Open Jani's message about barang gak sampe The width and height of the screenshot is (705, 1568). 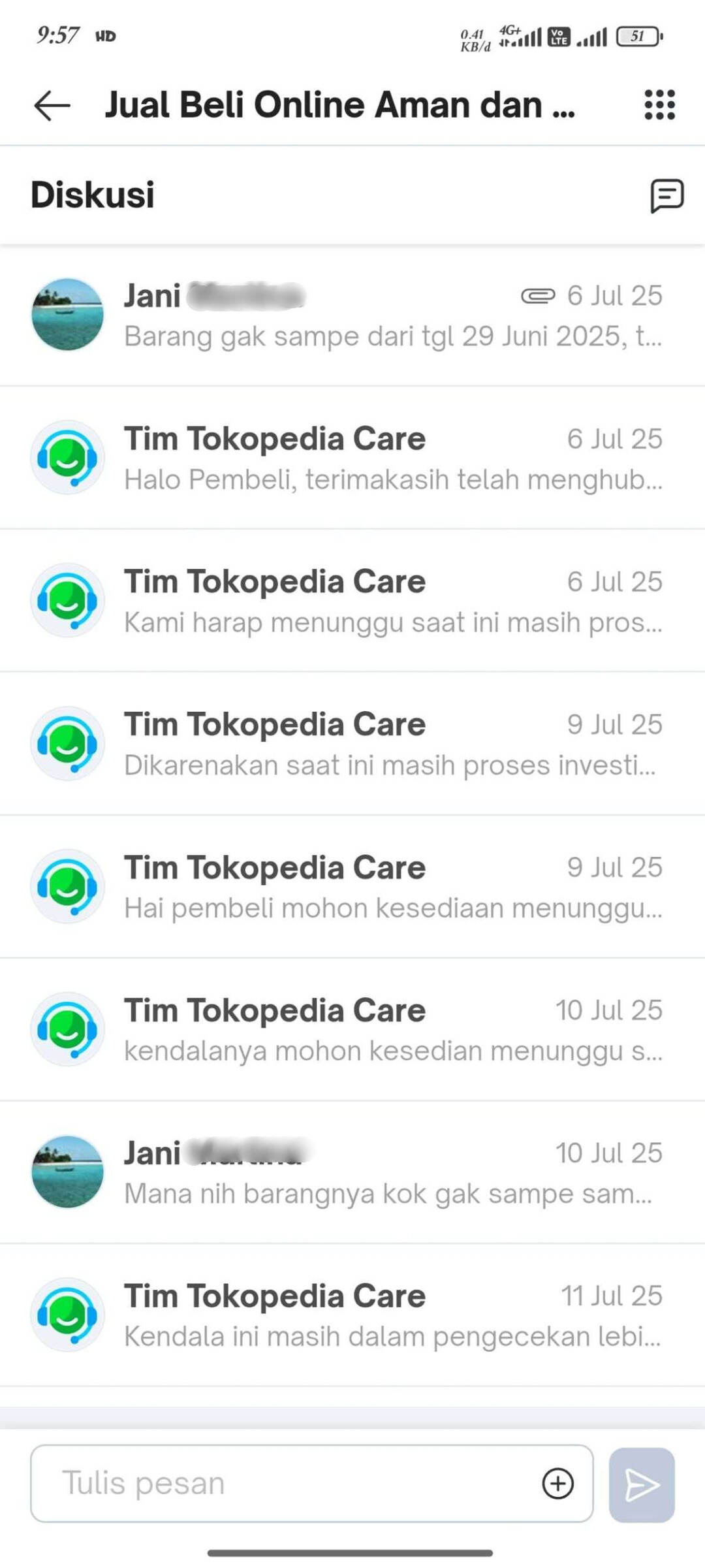click(x=352, y=315)
